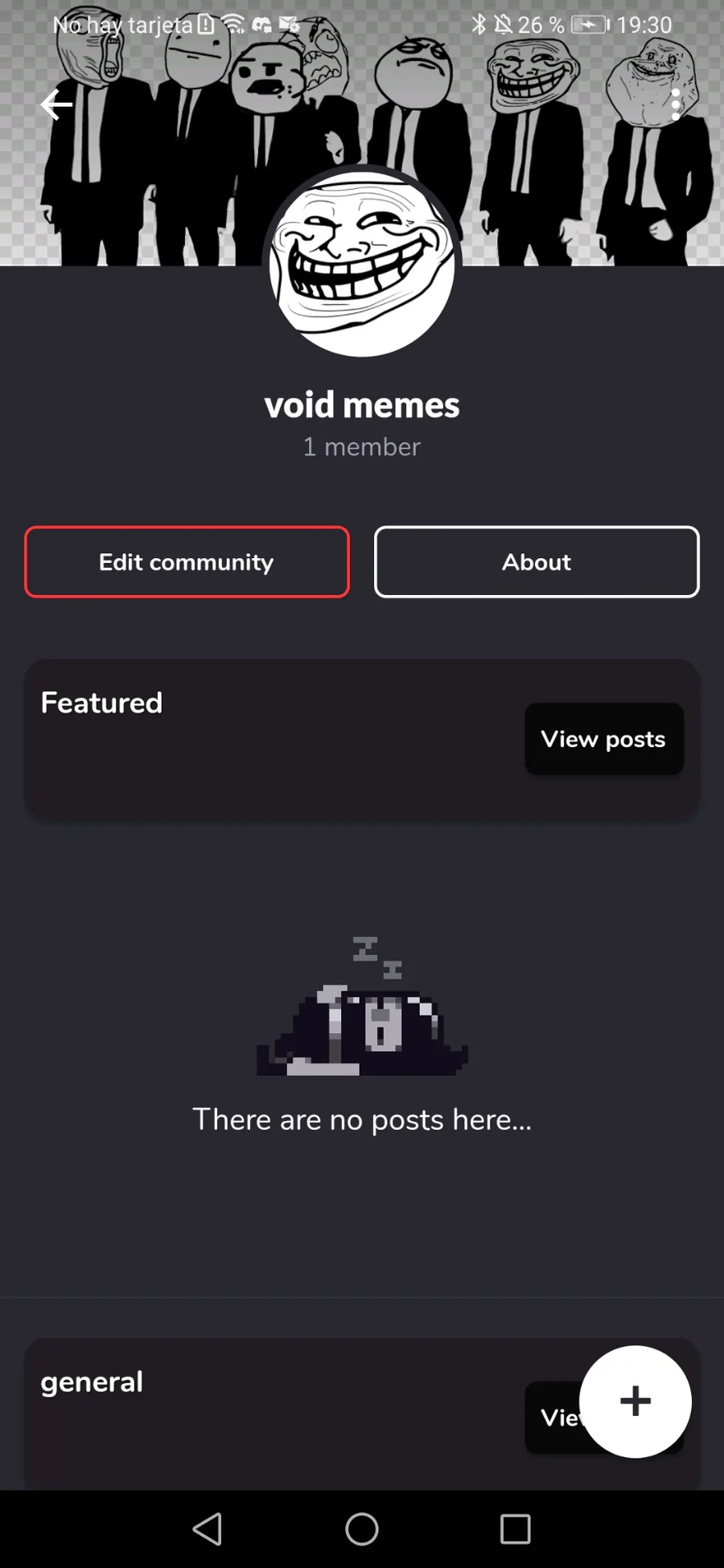View posts in the Featured channel

pyautogui.click(x=603, y=739)
